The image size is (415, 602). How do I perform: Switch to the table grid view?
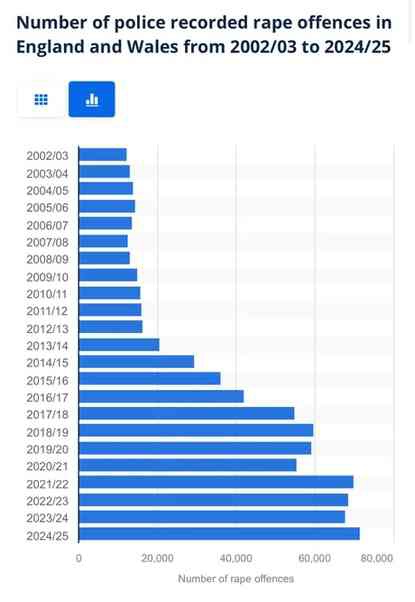coord(41,99)
